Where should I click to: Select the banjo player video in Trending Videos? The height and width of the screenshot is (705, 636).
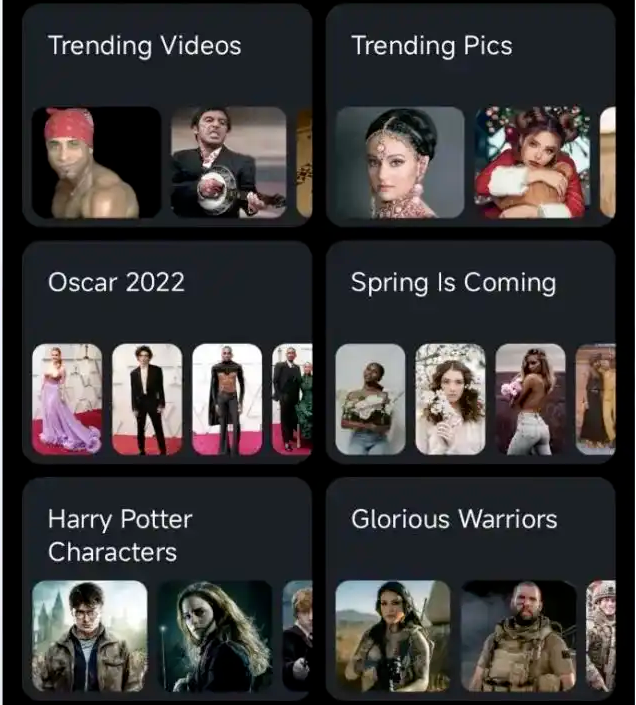pos(228,163)
